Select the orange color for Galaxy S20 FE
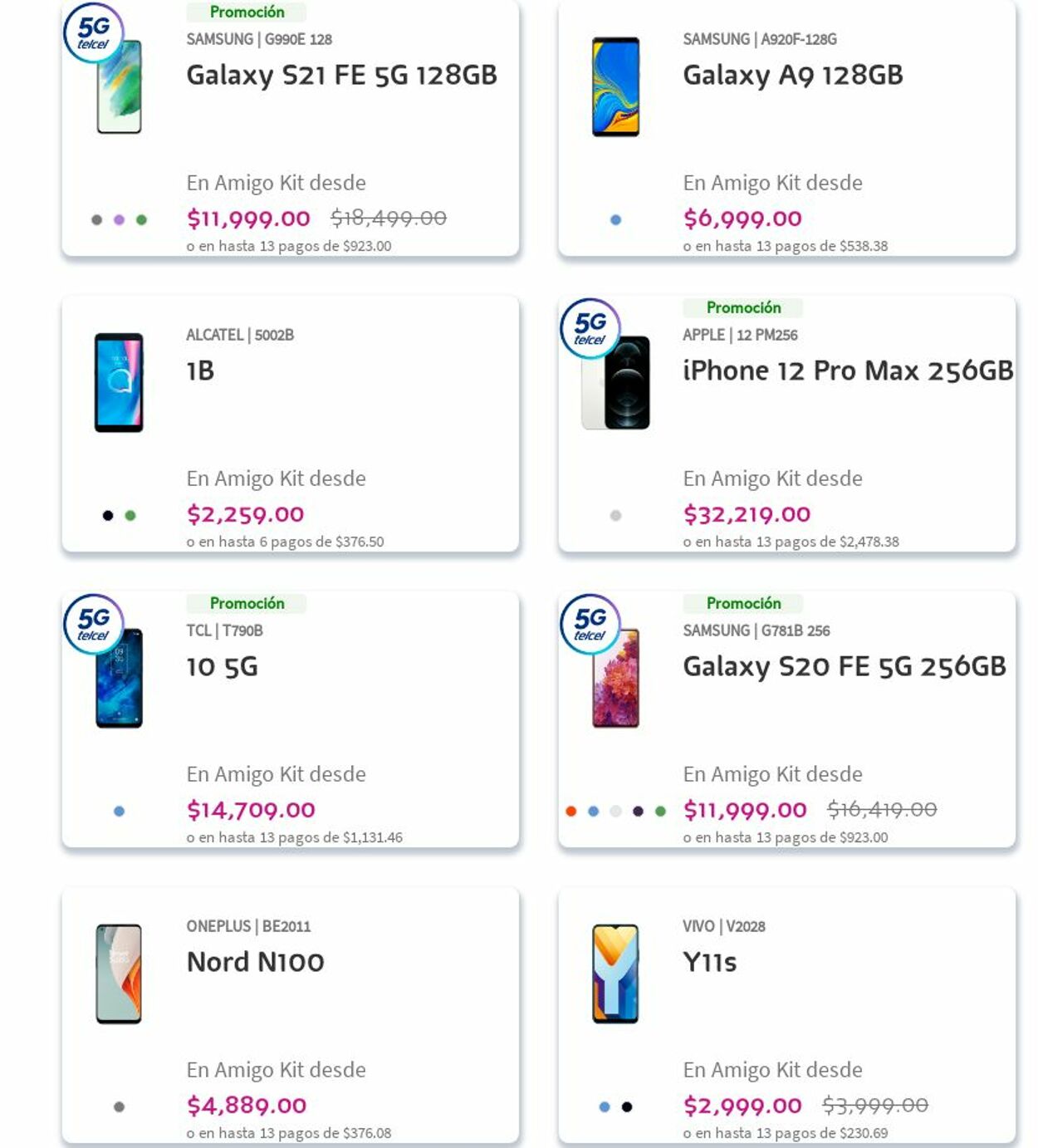 [x=570, y=812]
